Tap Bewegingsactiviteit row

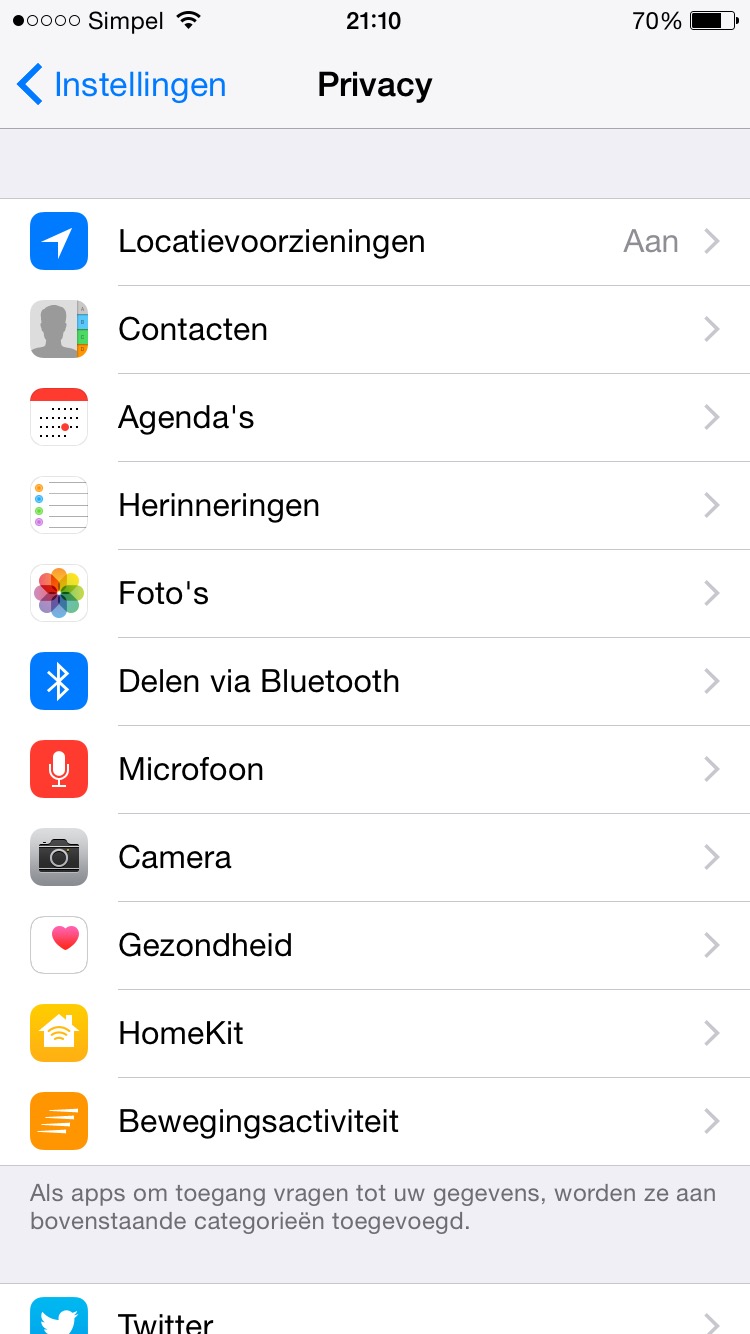click(x=375, y=1122)
